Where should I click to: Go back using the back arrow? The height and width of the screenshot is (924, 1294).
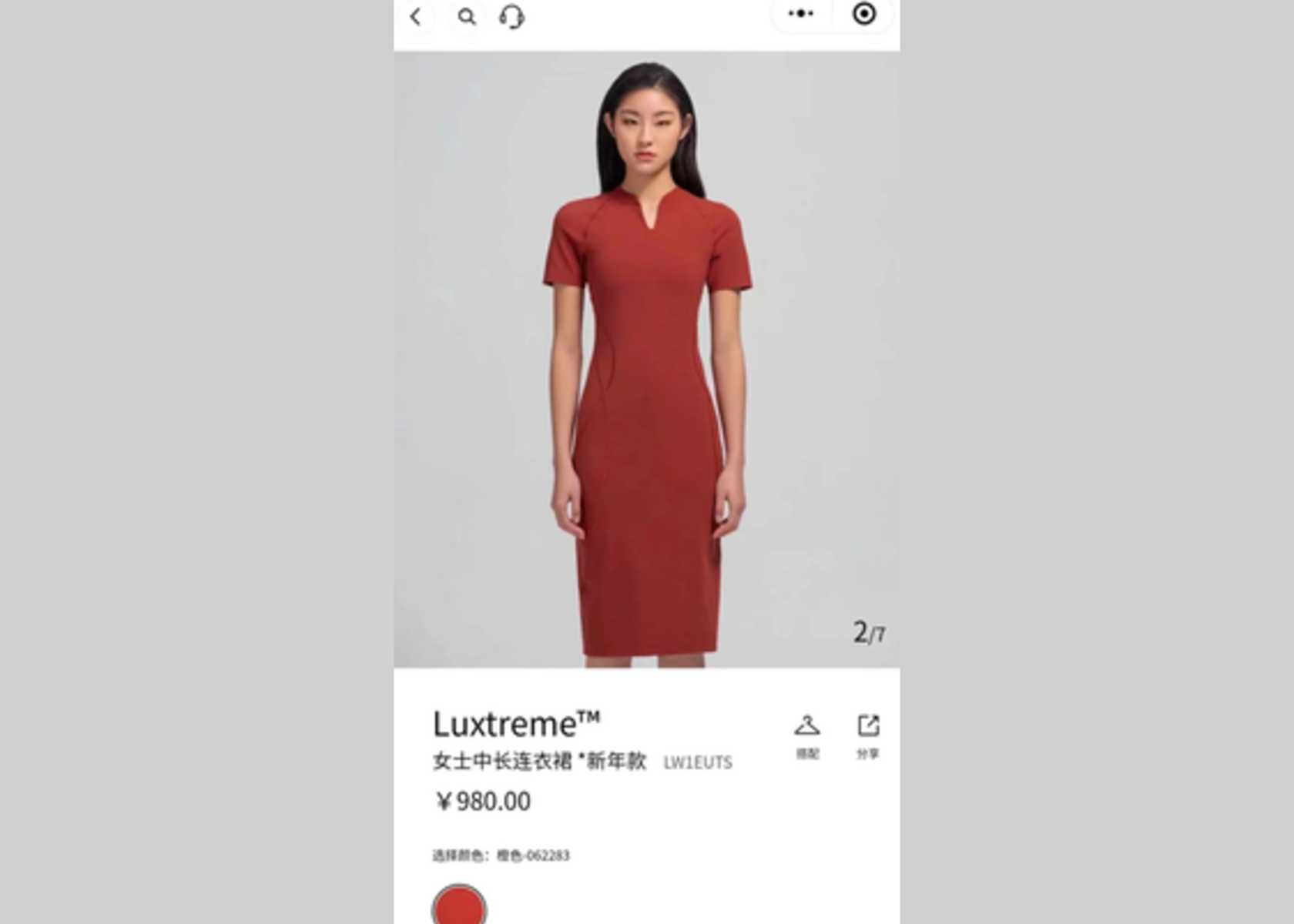[416, 16]
